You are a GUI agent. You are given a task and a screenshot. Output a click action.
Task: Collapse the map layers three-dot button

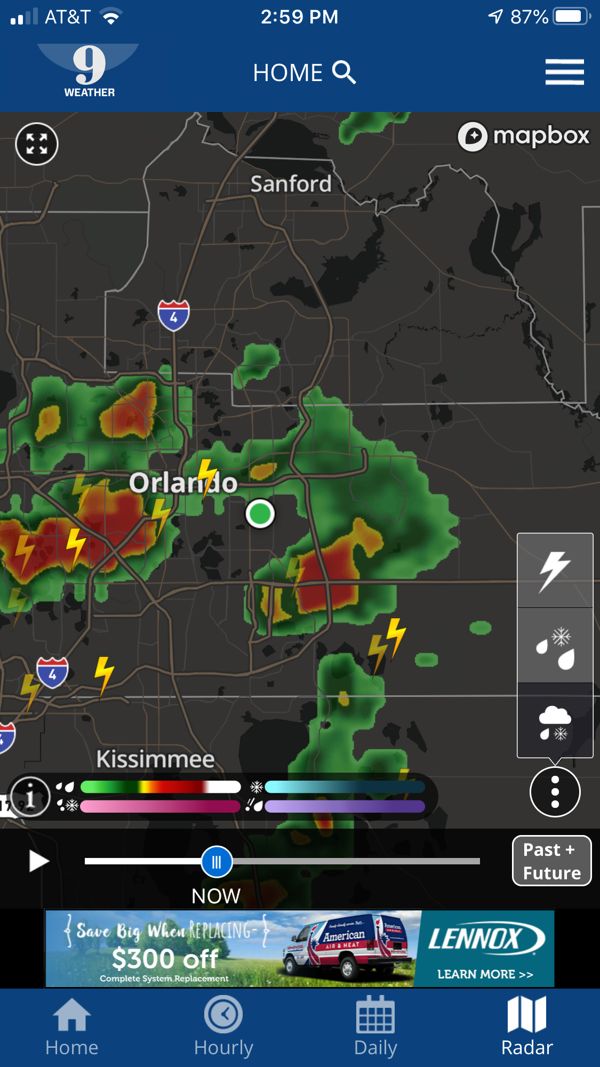(x=554, y=791)
